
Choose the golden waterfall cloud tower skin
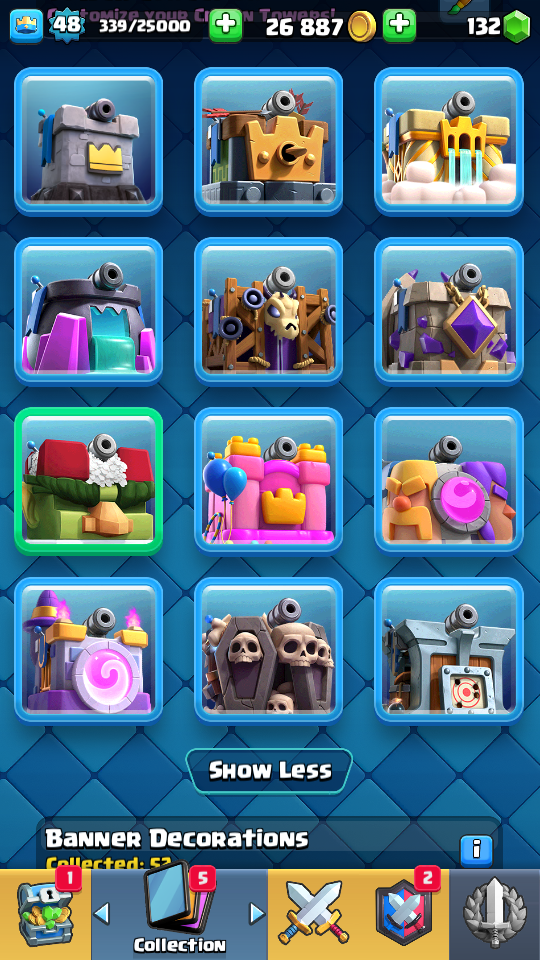click(449, 141)
